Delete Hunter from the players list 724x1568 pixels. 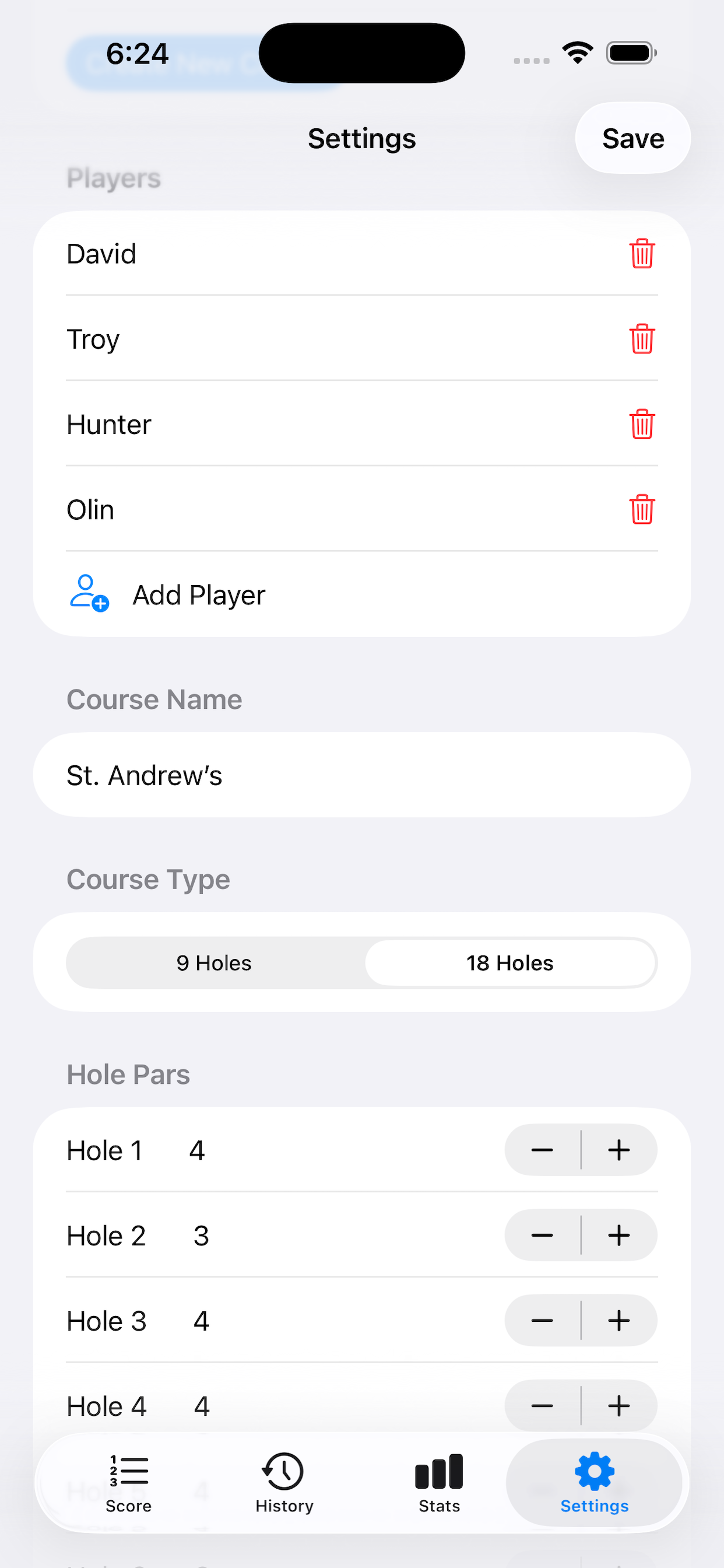pos(641,425)
